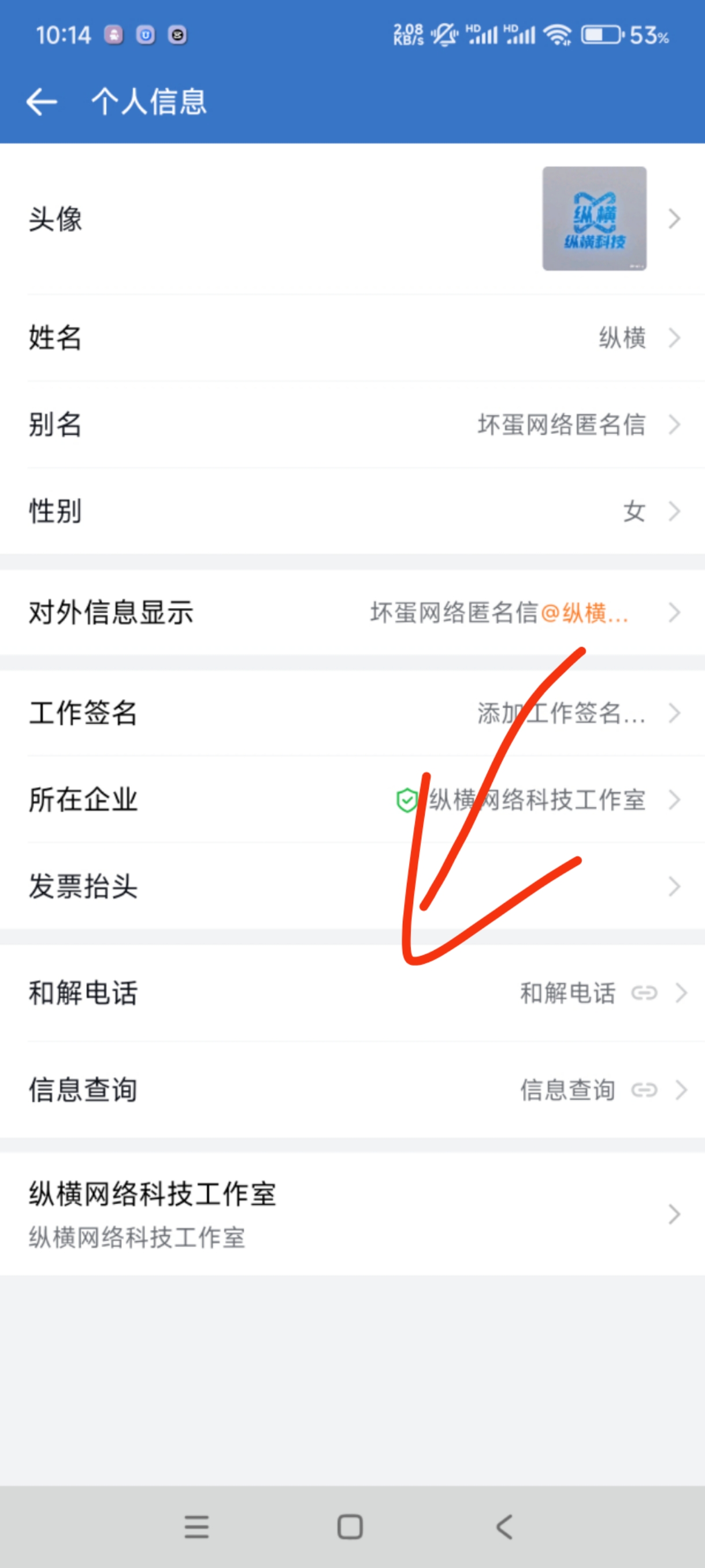Viewport: 705px width, 1568px height.
Task: Open 发票抬头 details
Action: pyautogui.click(x=352, y=886)
